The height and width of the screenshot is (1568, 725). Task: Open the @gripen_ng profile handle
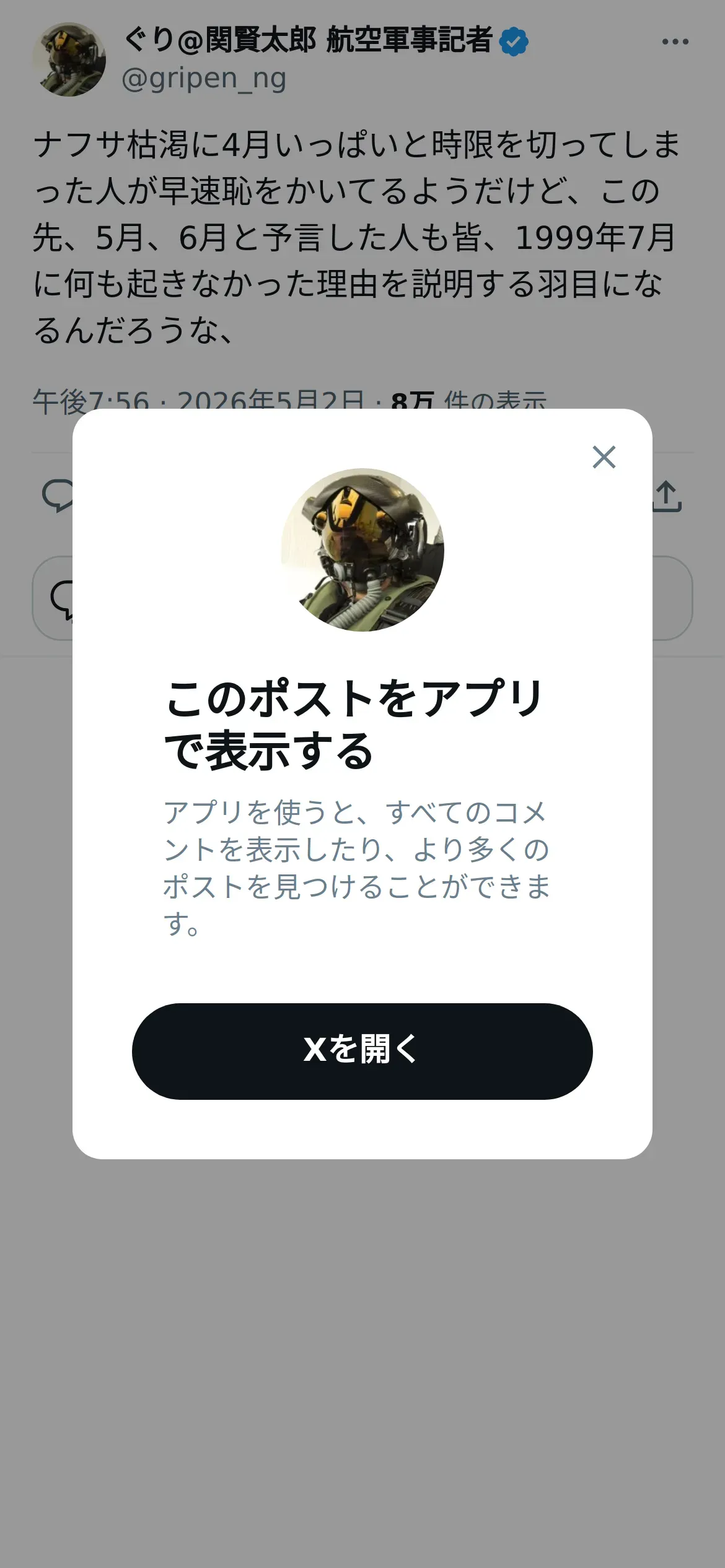pyautogui.click(x=204, y=79)
